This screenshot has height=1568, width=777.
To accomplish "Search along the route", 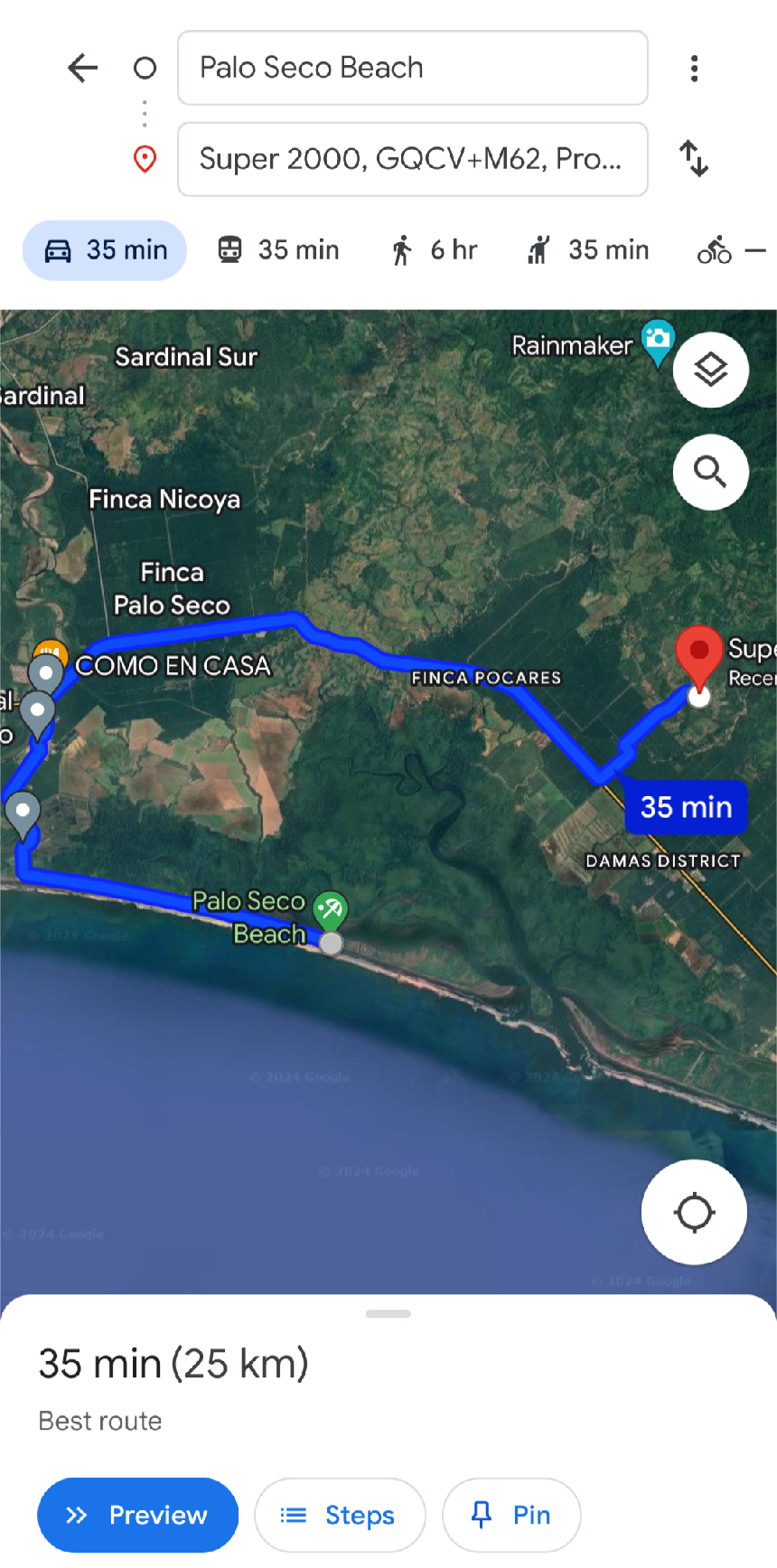I will click(x=710, y=472).
